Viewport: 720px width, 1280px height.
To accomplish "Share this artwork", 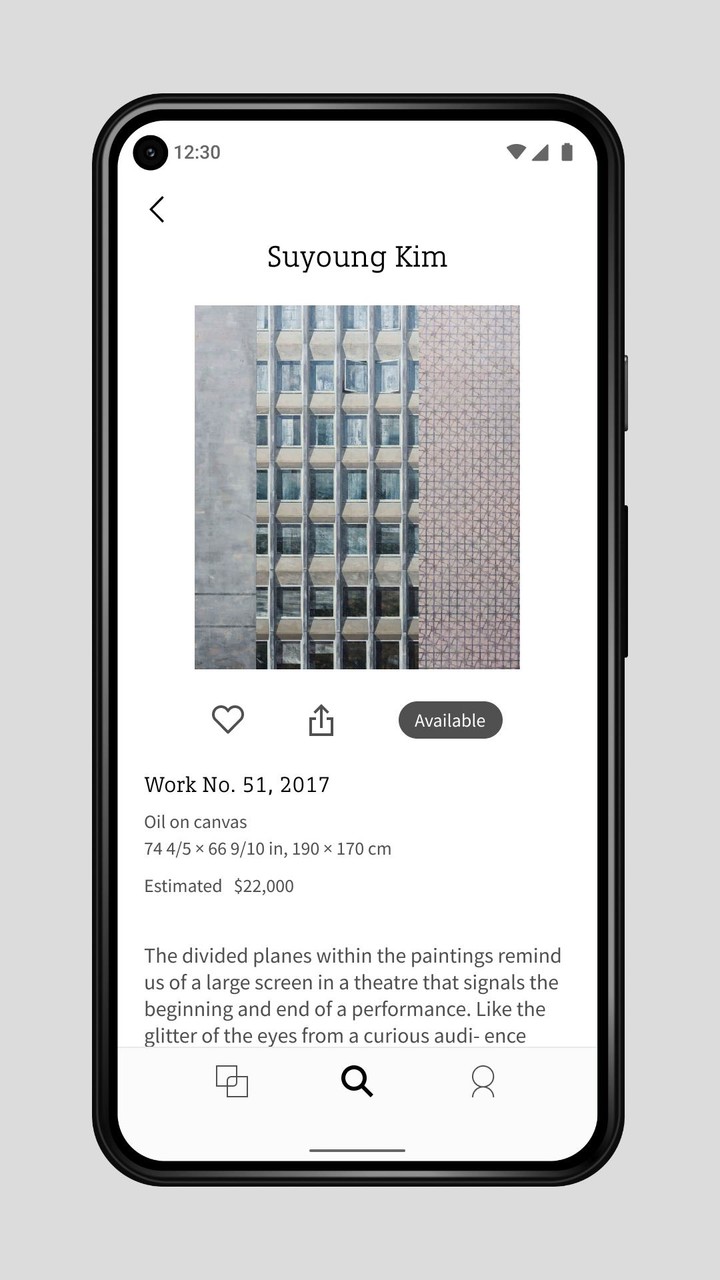I will (320, 720).
